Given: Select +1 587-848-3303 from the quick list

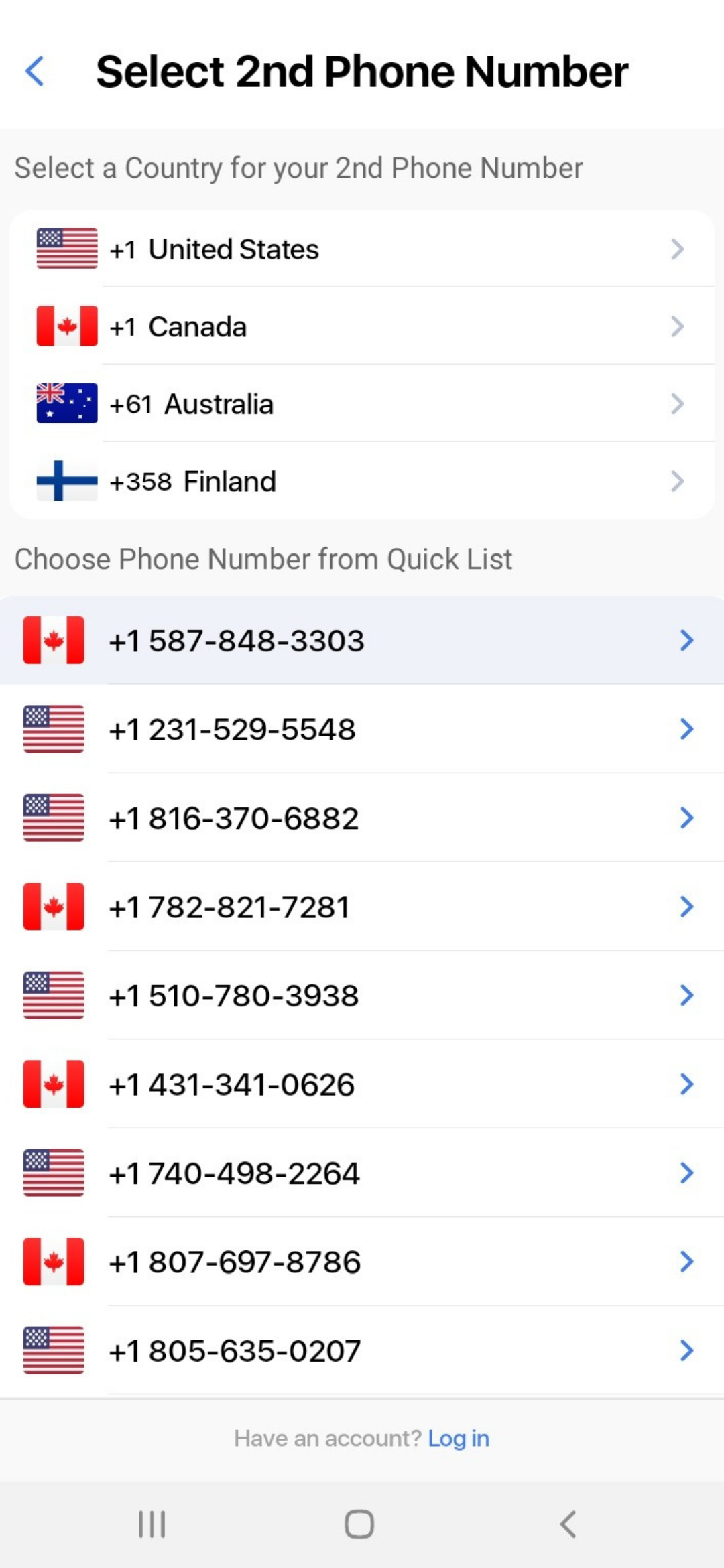Looking at the screenshot, I should (362, 640).
